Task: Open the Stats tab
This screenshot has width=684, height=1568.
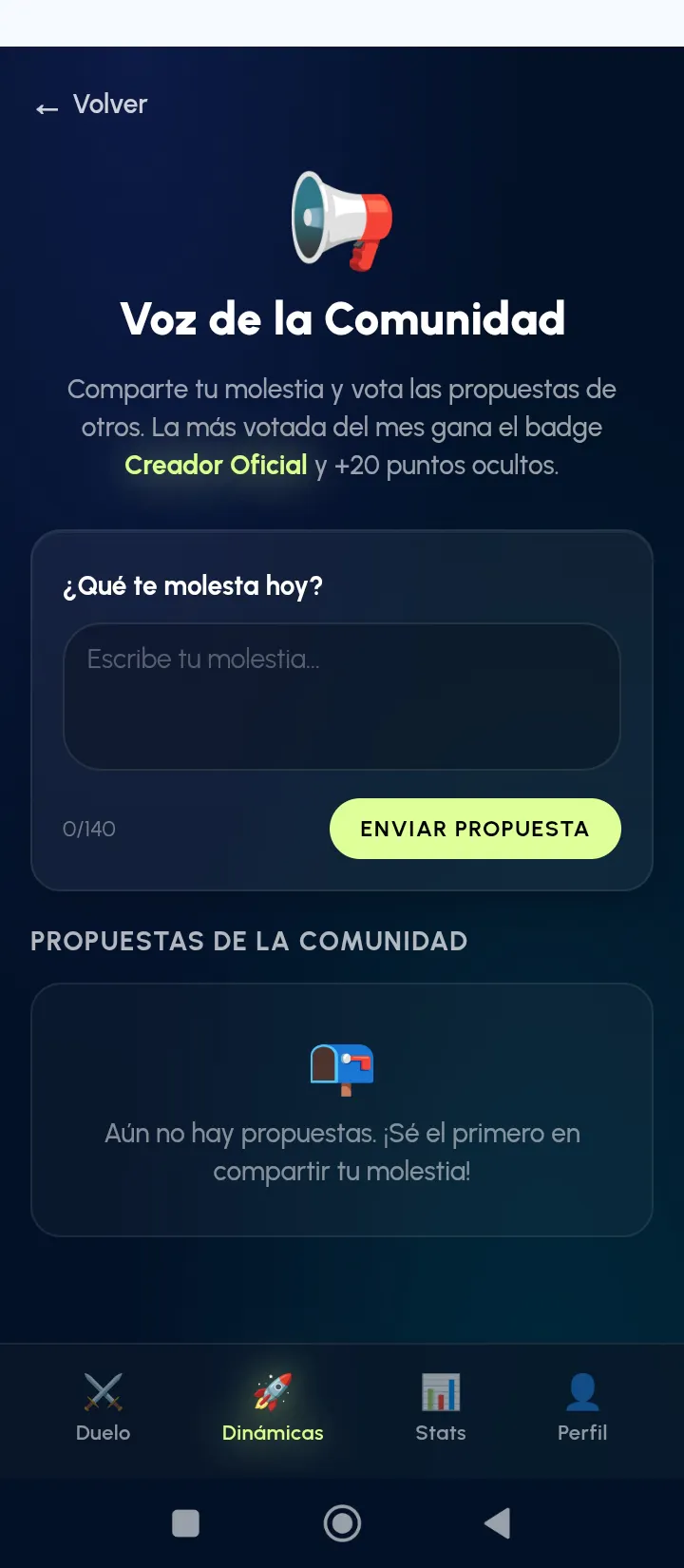Action: tap(441, 1408)
